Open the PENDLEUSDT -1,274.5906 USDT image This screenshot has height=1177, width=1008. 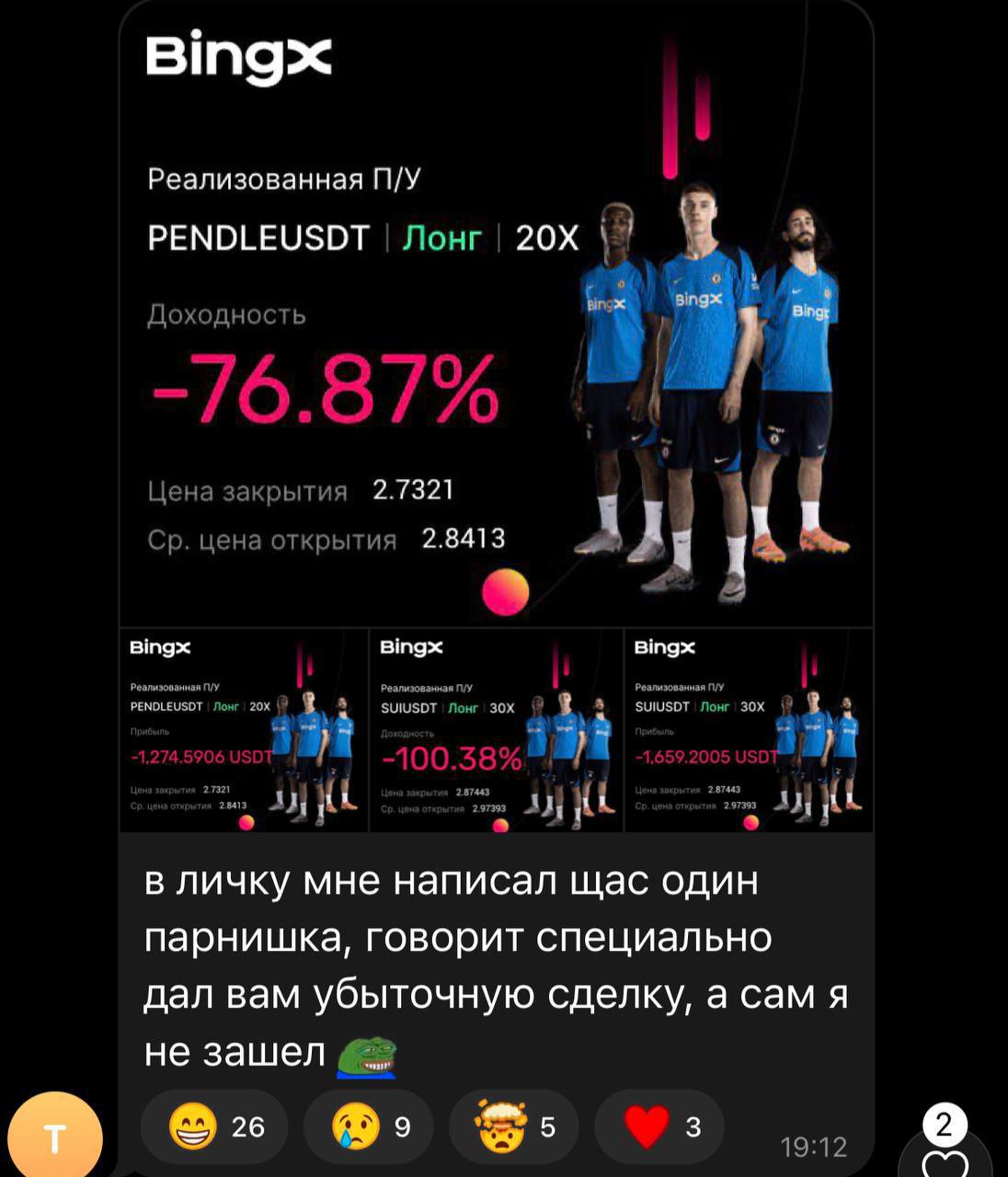(243, 731)
